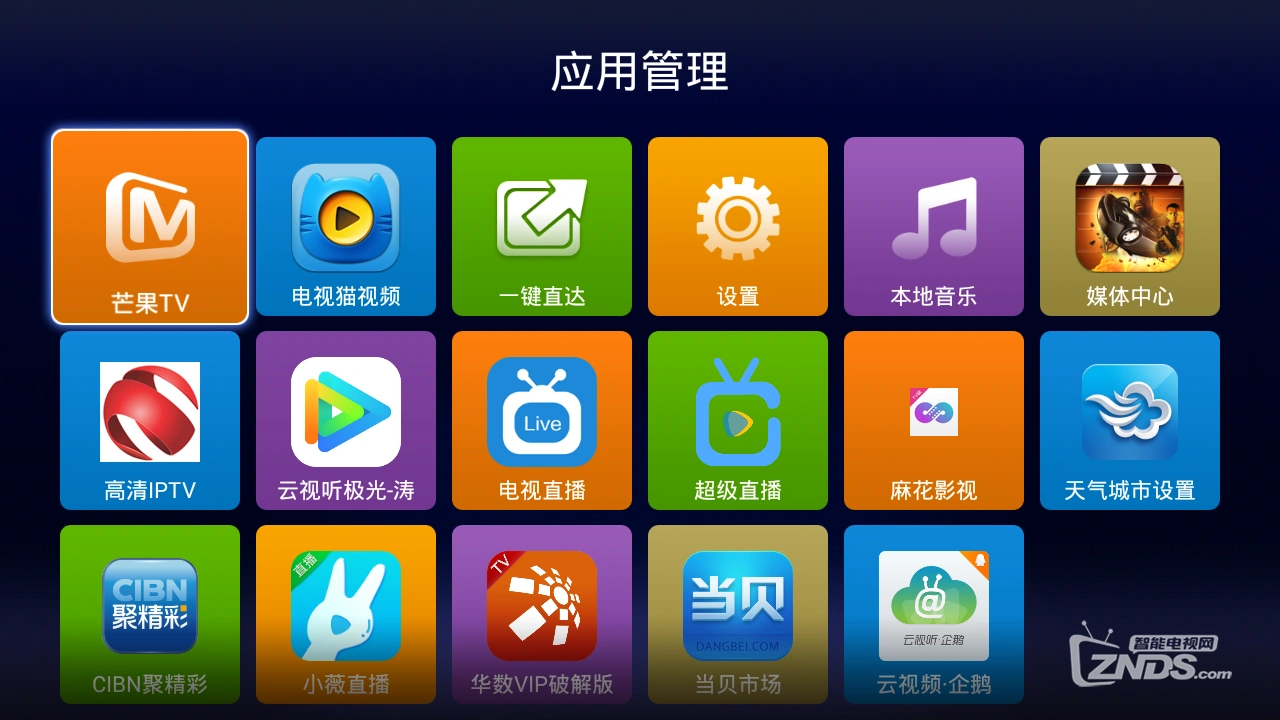Image resolution: width=1280 pixels, height=720 pixels.
Task: Open 超级直播
Action: pyautogui.click(x=738, y=420)
